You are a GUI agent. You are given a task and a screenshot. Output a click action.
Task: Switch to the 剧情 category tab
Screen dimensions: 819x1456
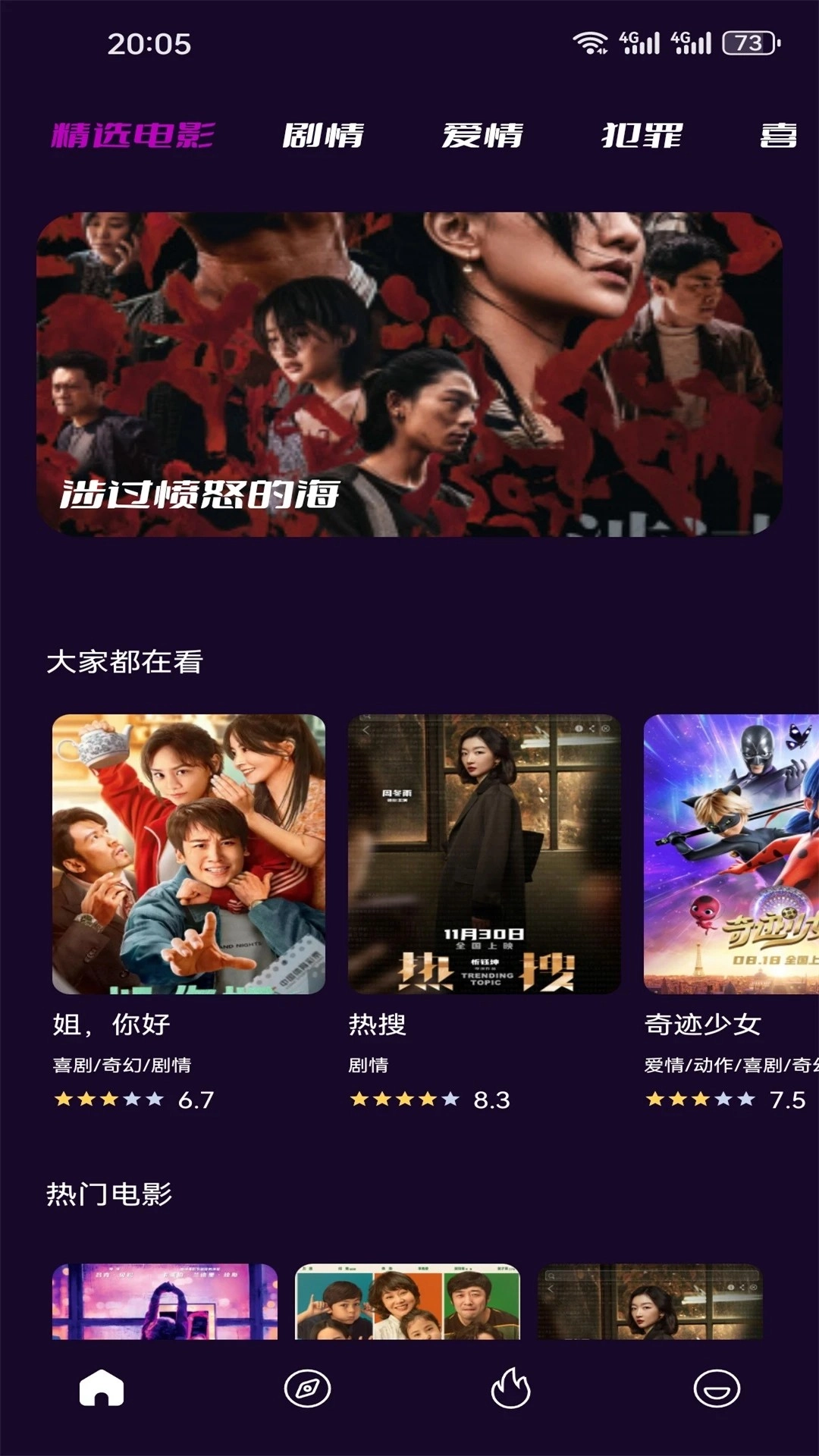tap(323, 136)
